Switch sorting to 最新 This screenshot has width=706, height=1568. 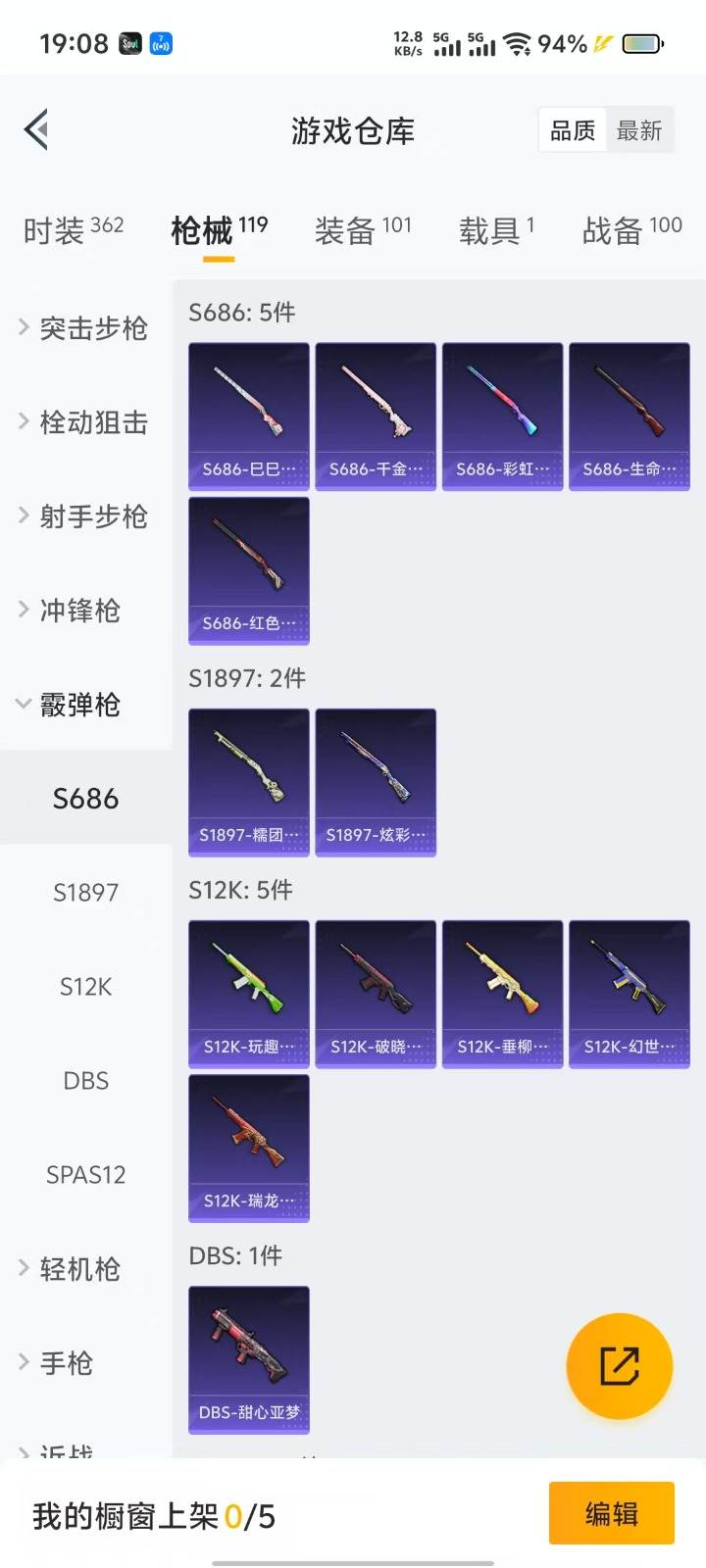click(640, 130)
